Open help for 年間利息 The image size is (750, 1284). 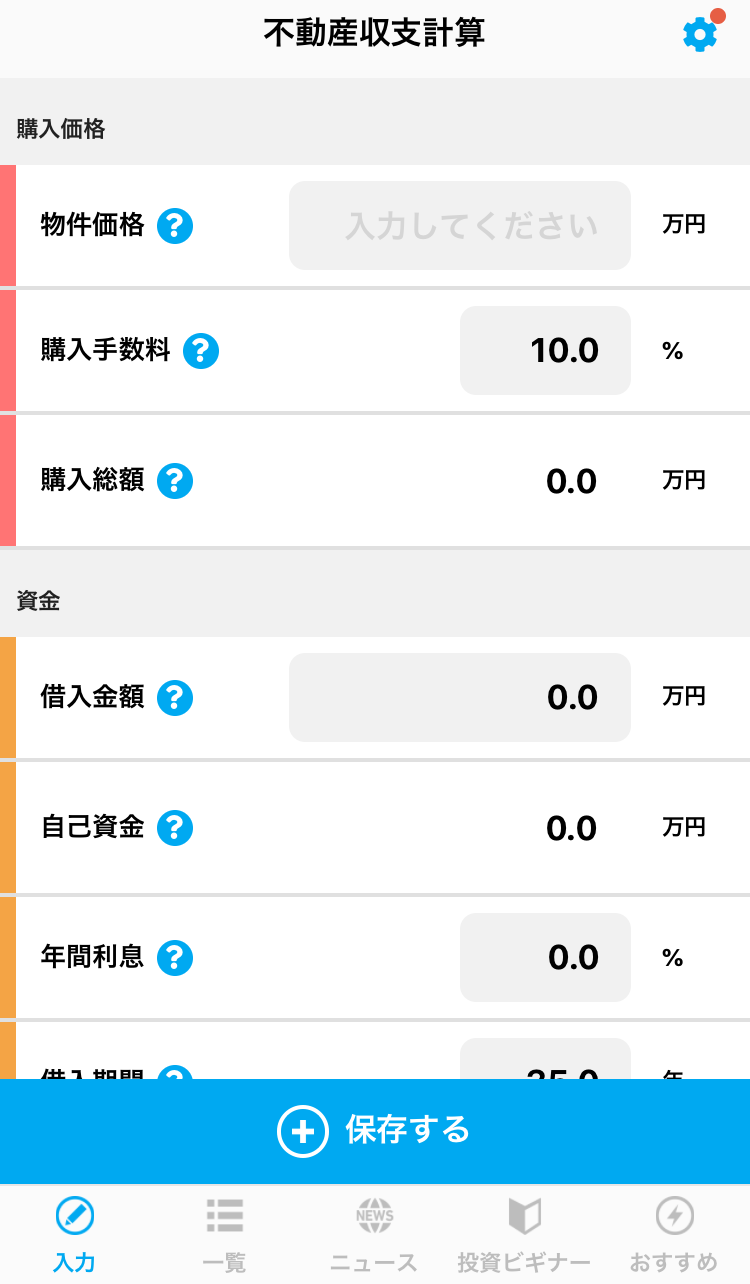pyautogui.click(x=175, y=958)
